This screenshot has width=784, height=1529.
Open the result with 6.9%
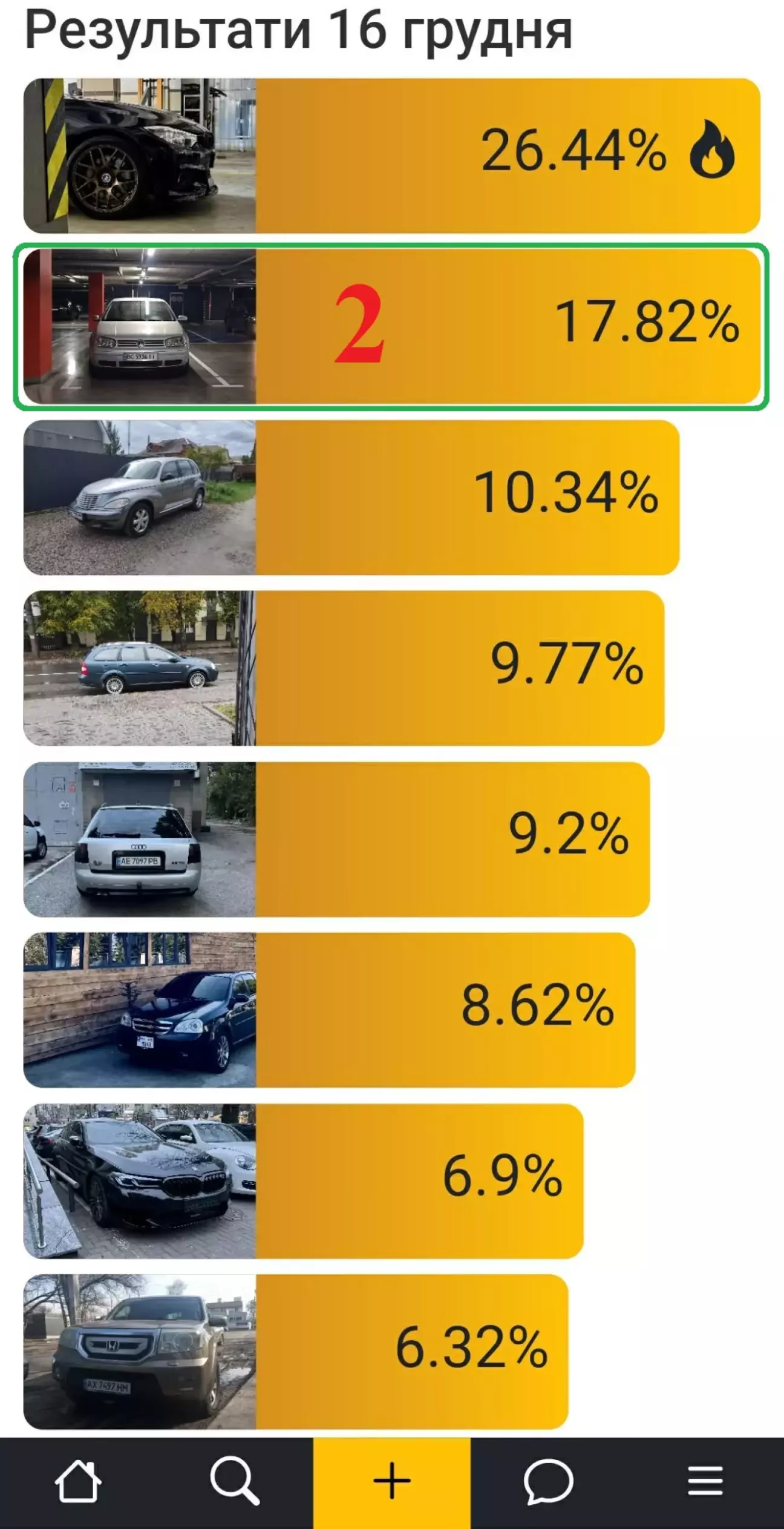pos(303,1181)
